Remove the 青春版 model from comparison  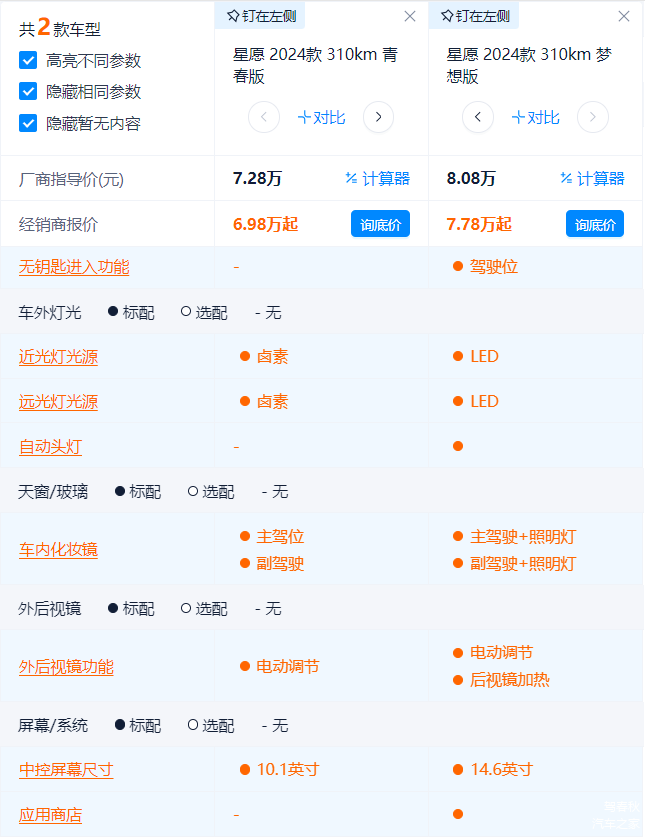(410, 16)
